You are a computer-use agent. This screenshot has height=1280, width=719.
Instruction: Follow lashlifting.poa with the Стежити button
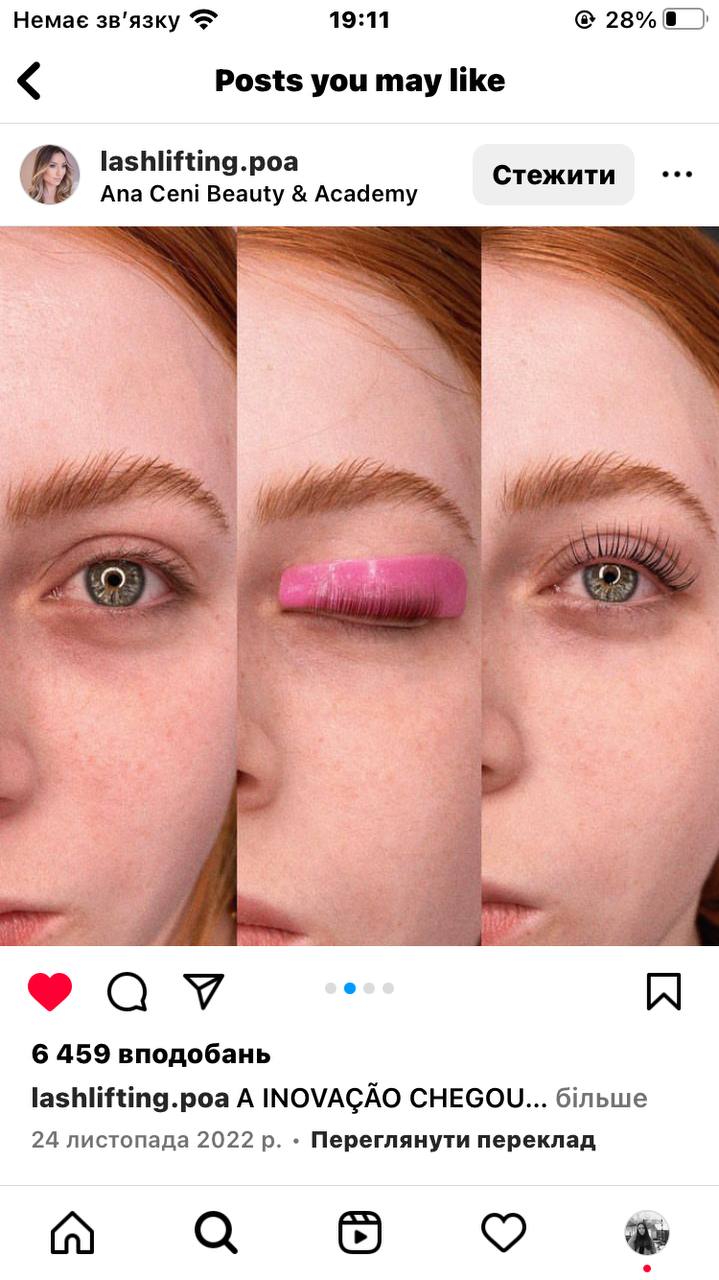(553, 175)
